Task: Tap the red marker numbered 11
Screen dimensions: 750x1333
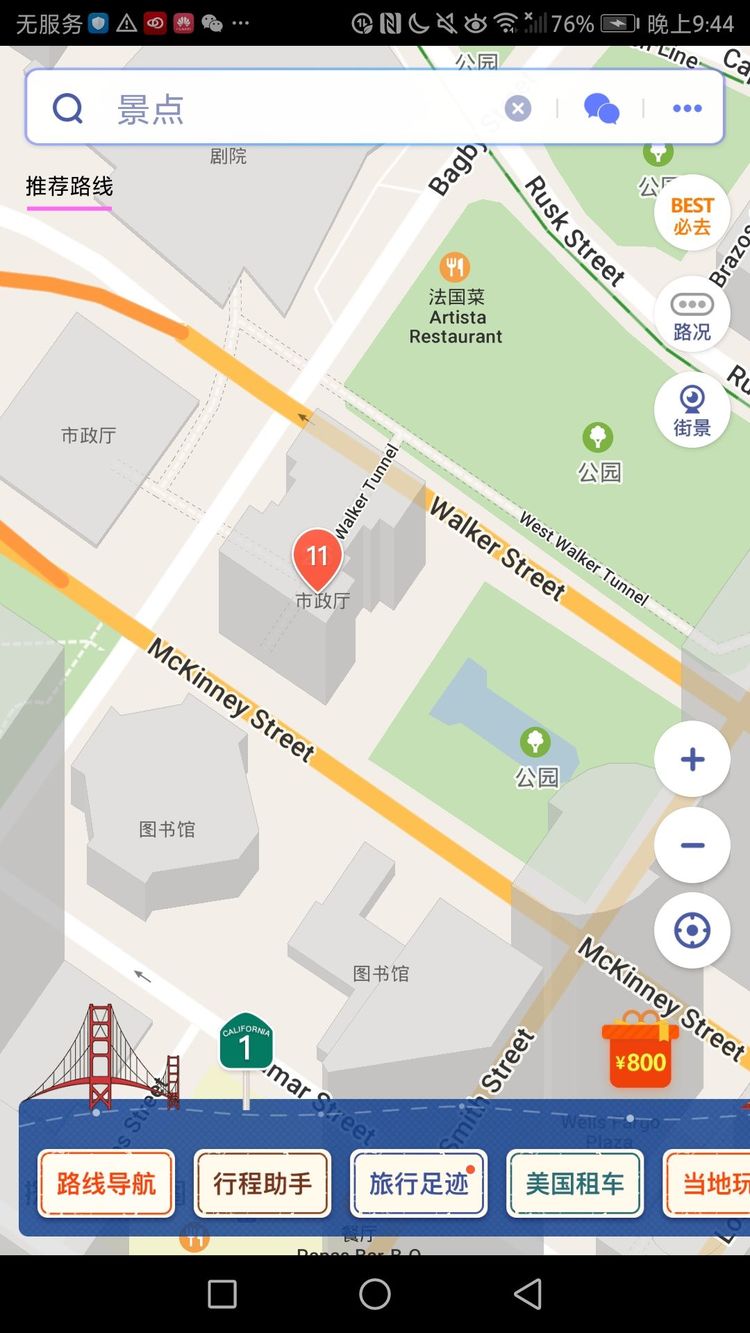Action: 317,558
